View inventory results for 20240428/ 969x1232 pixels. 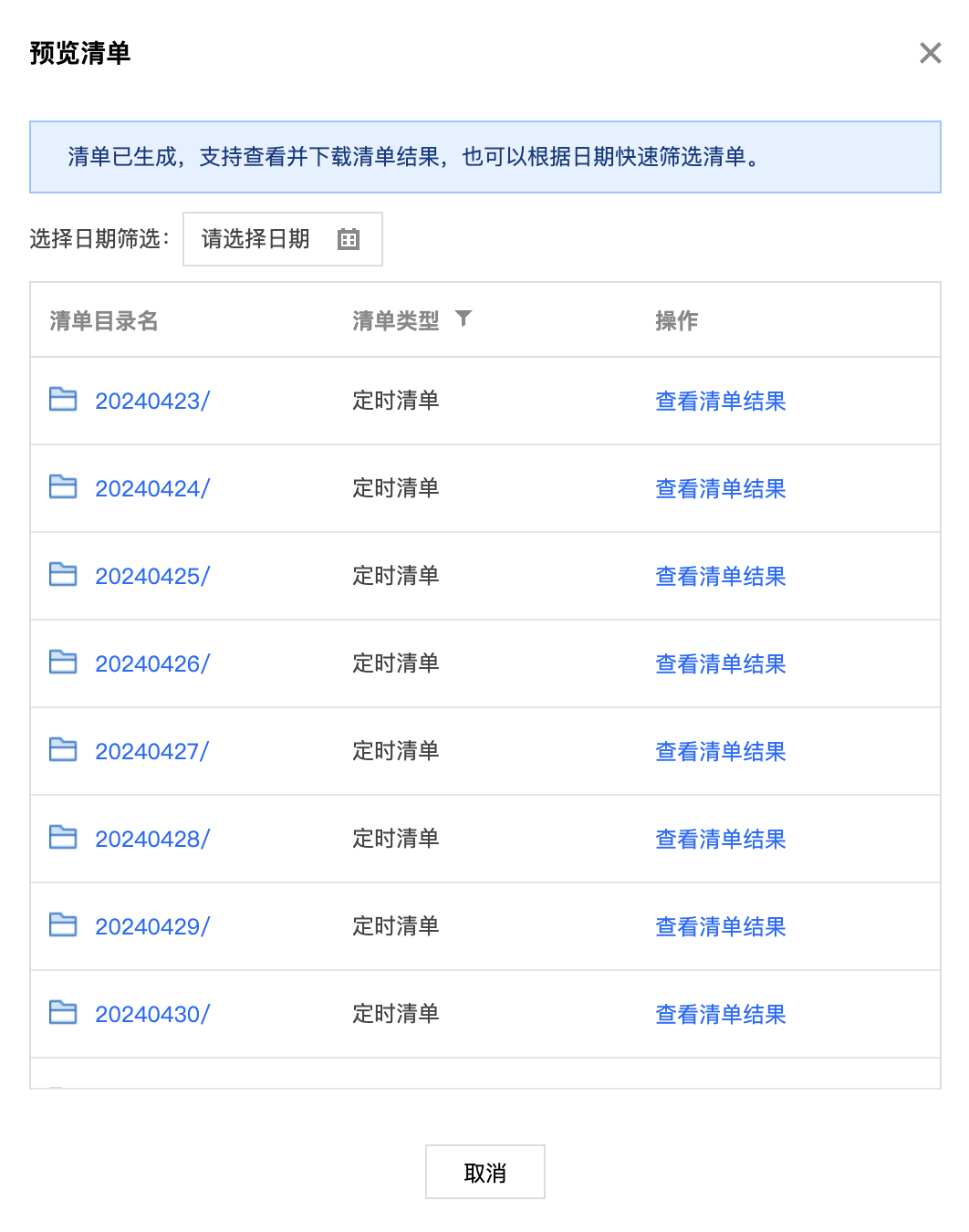[720, 839]
